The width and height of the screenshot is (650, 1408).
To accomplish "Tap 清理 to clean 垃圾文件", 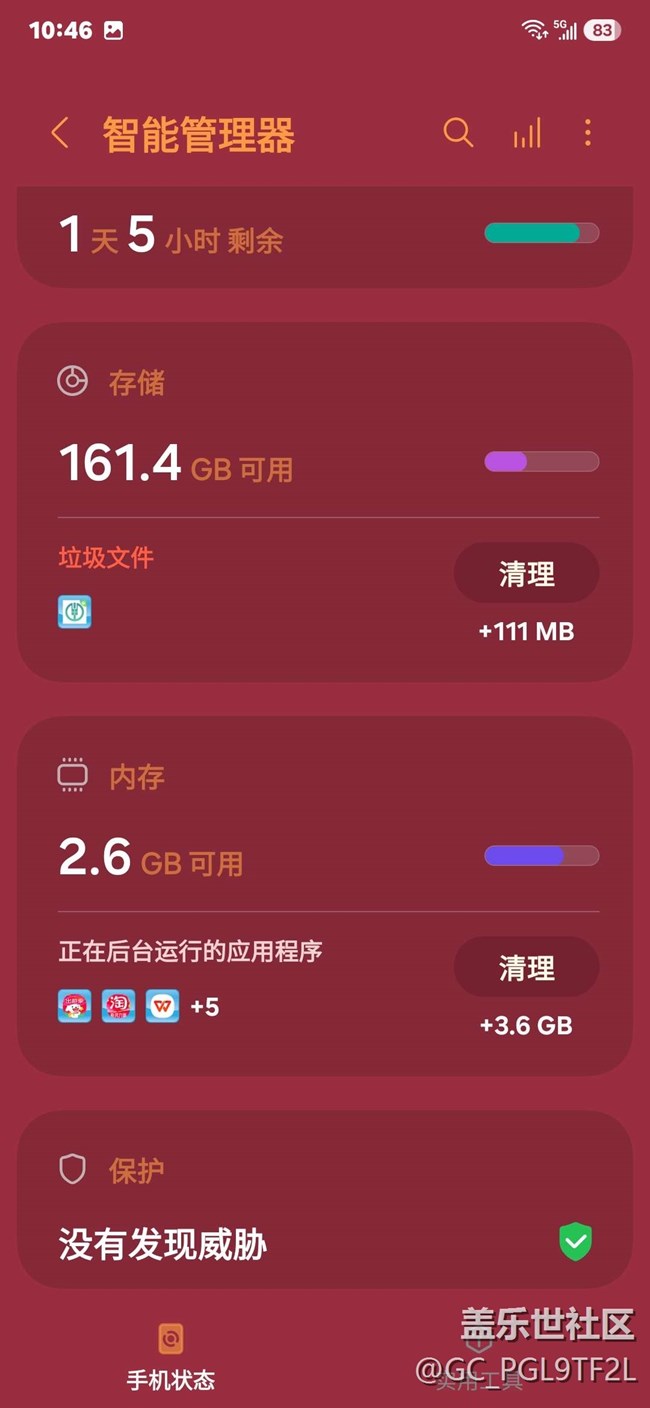I will point(526,574).
